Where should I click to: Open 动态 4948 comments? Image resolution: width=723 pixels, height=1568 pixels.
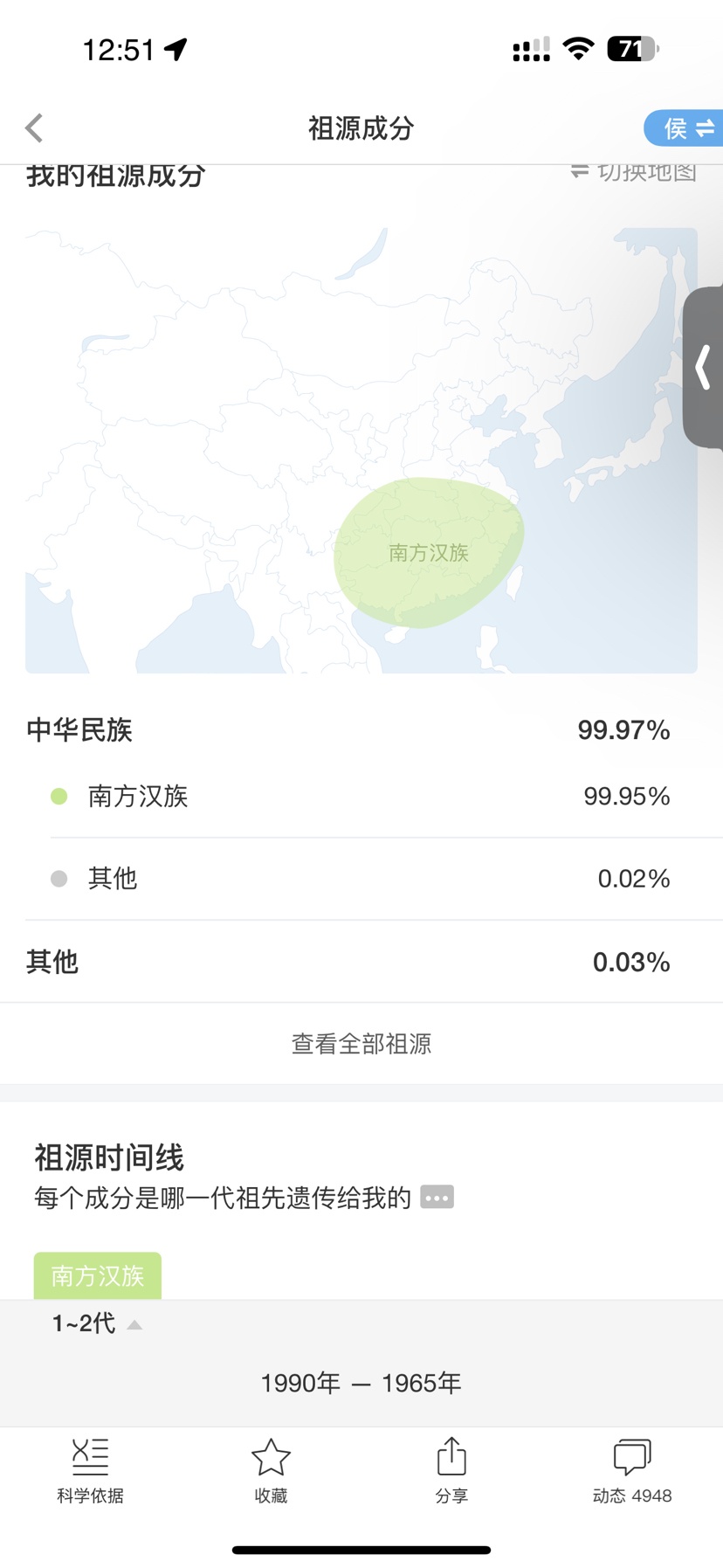coord(632,1471)
